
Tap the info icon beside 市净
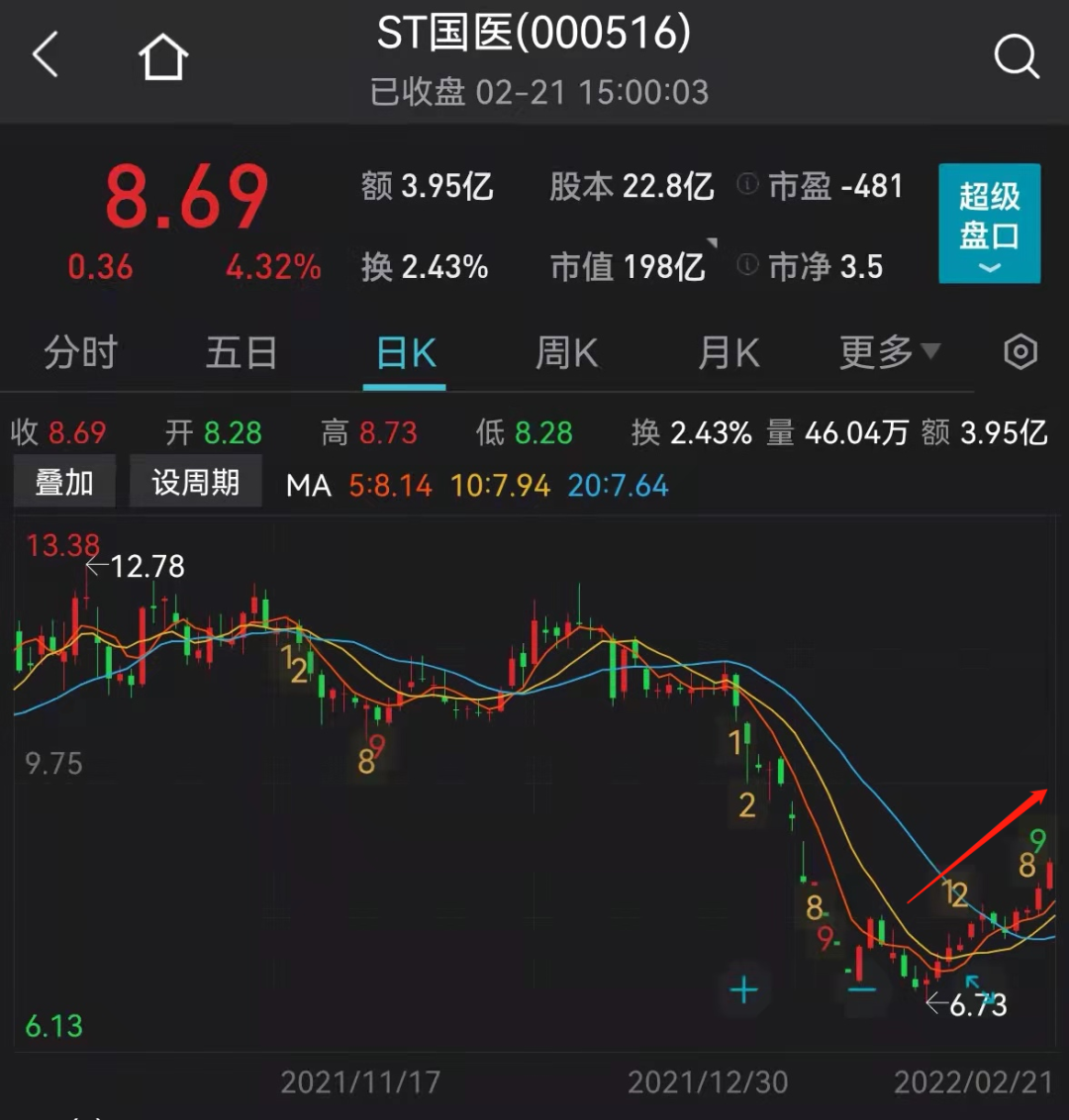point(745,266)
